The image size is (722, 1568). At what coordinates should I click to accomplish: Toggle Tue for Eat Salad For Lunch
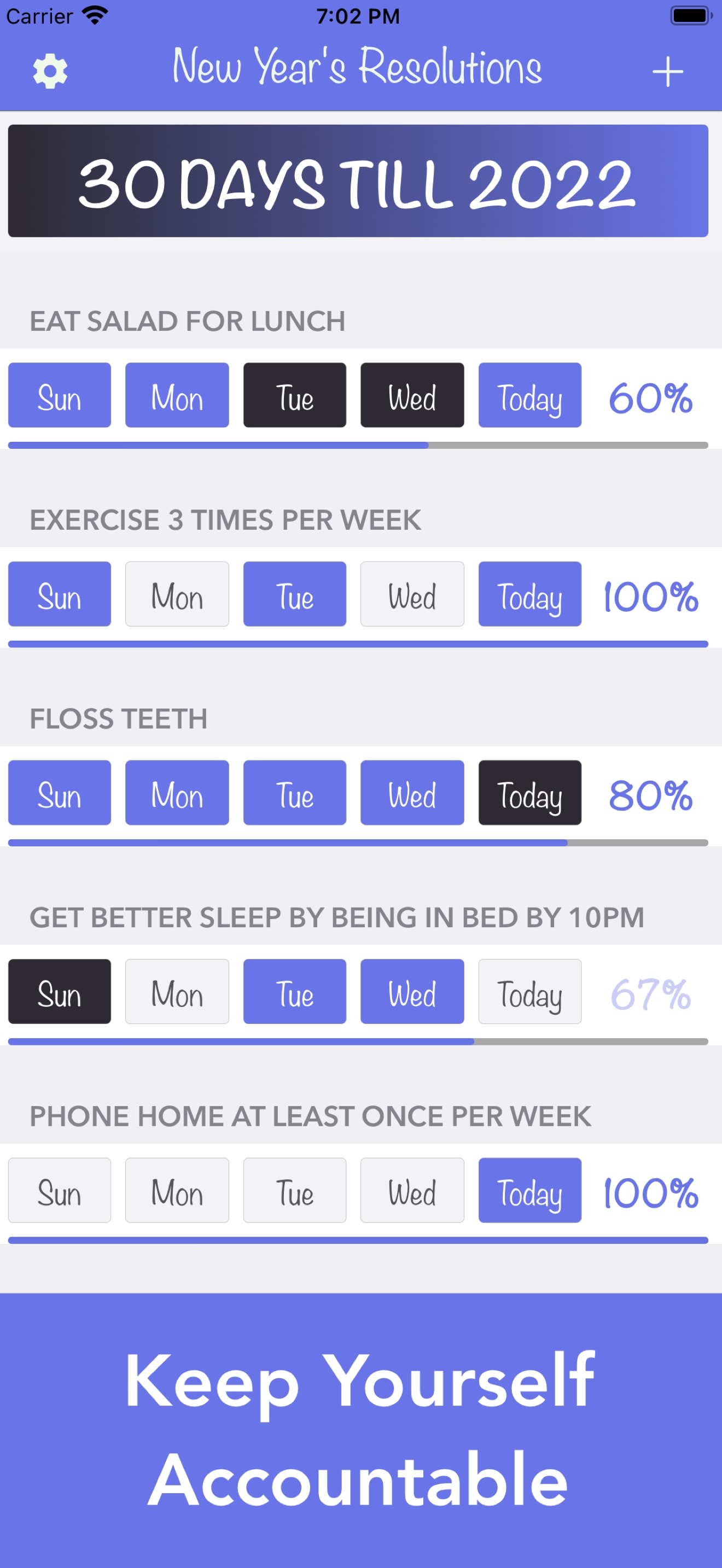pos(294,396)
